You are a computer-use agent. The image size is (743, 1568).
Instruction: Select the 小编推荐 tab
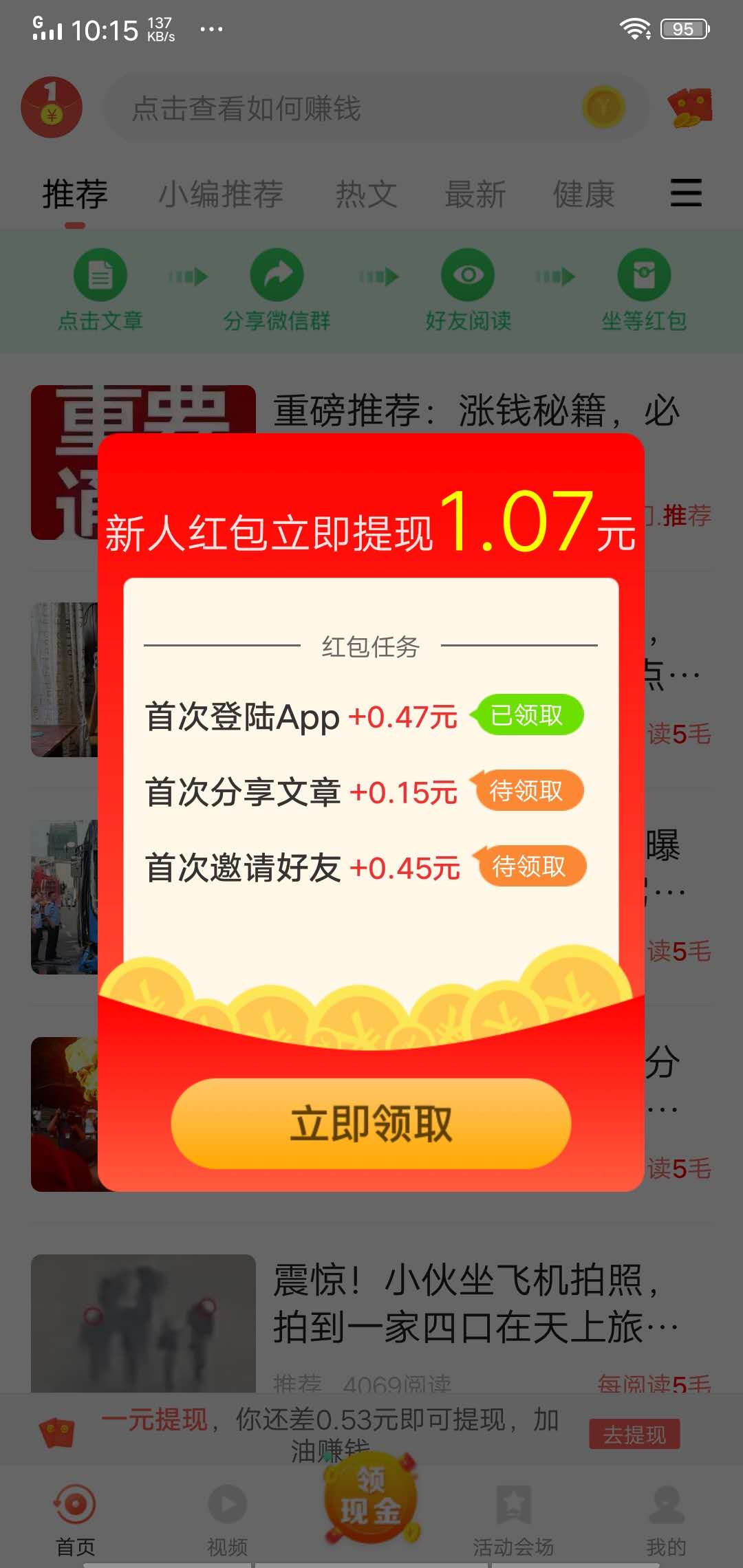click(x=222, y=195)
